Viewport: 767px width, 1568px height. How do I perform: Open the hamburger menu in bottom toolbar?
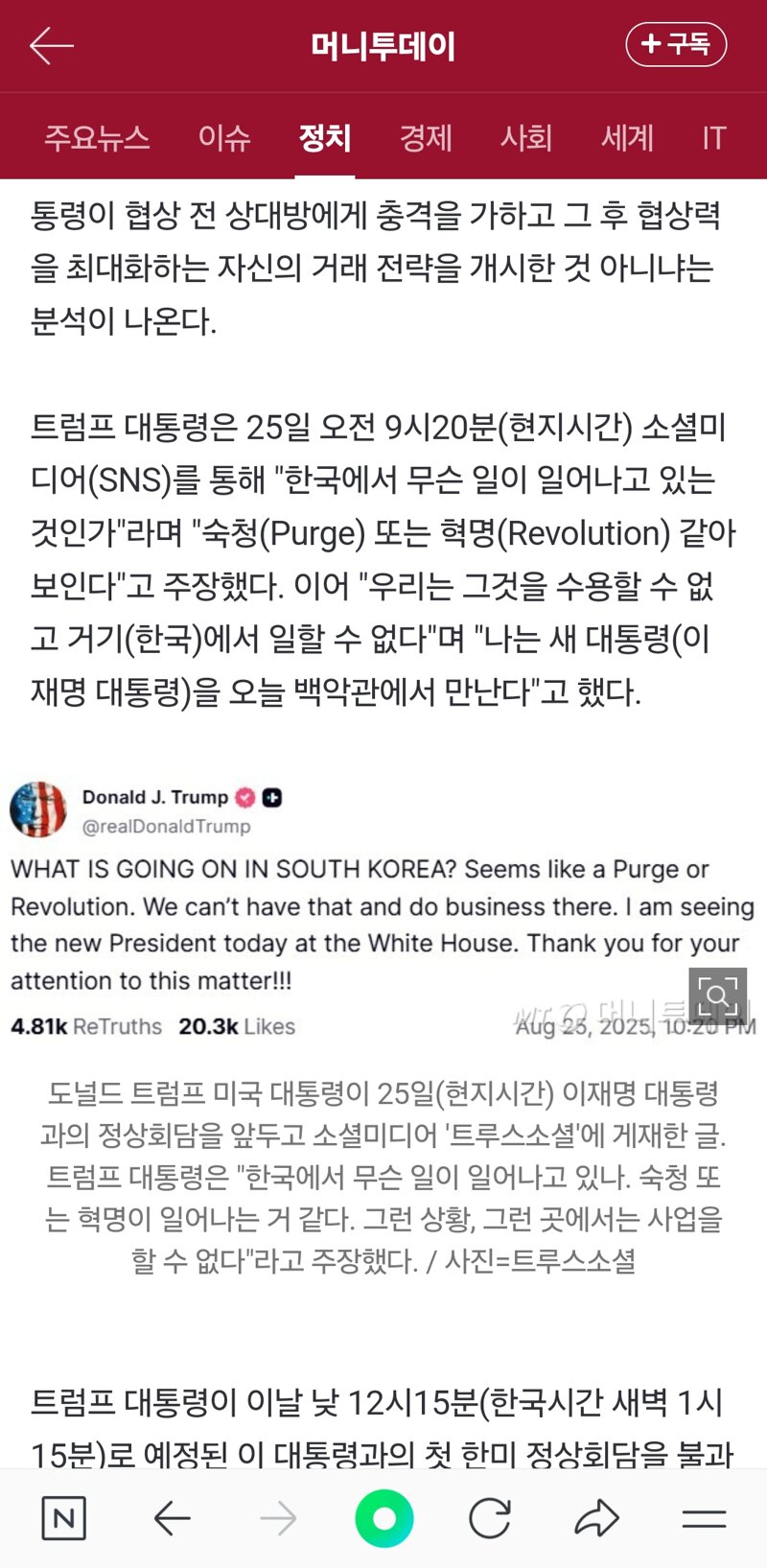(704, 1518)
